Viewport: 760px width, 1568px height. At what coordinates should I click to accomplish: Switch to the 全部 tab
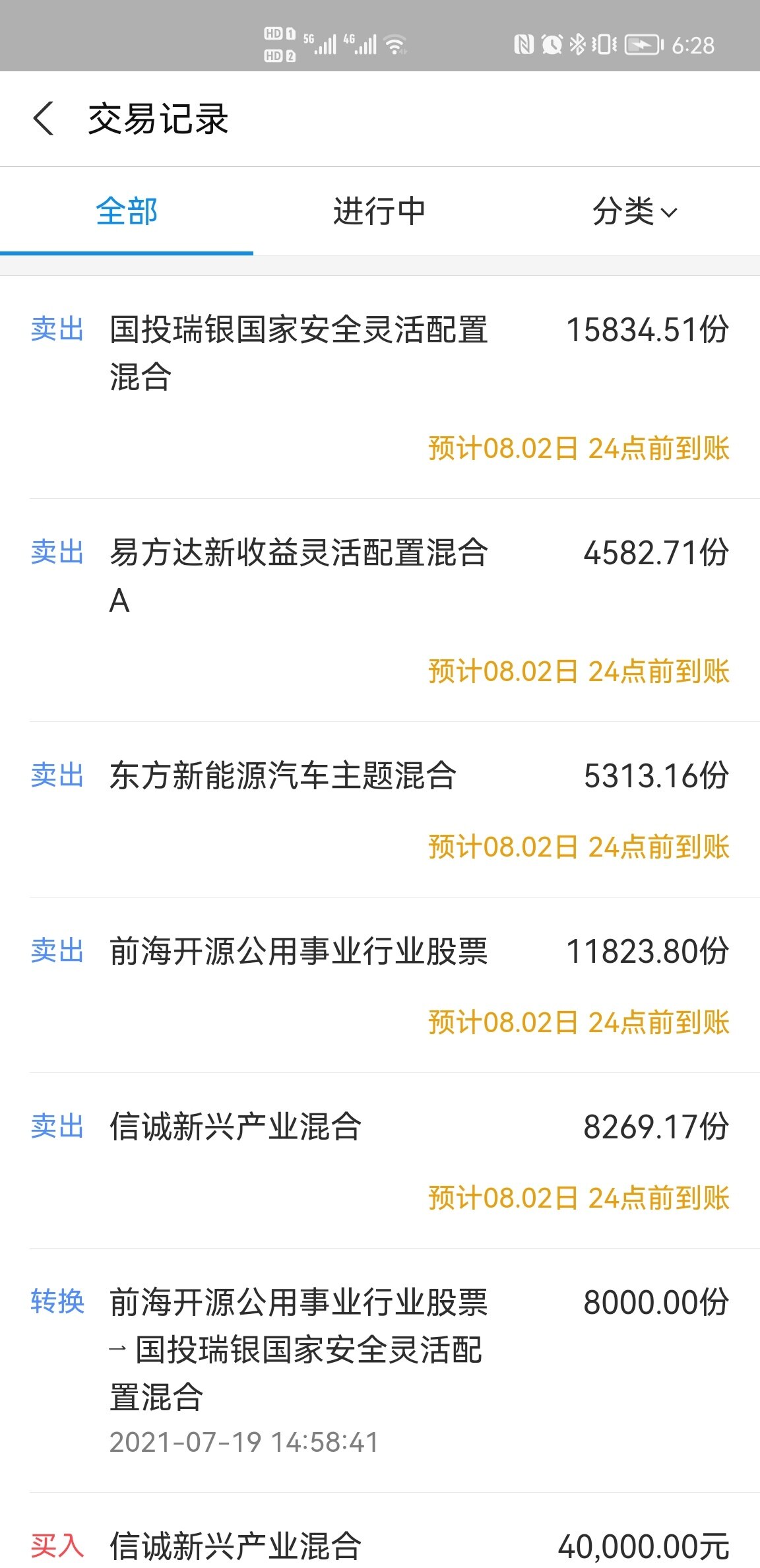(127, 212)
